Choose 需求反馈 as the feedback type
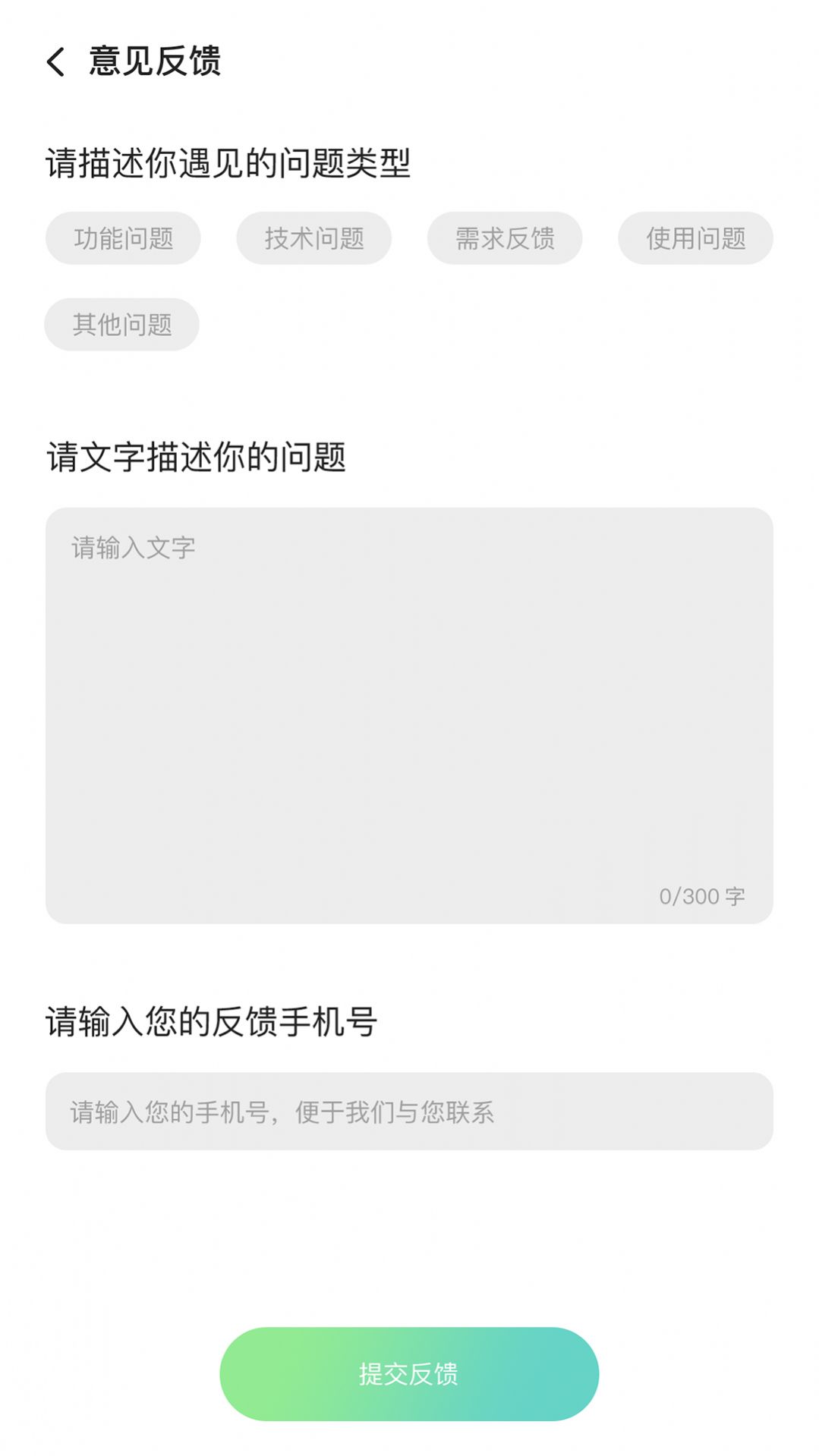The height and width of the screenshot is (1456, 819). click(x=504, y=238)
